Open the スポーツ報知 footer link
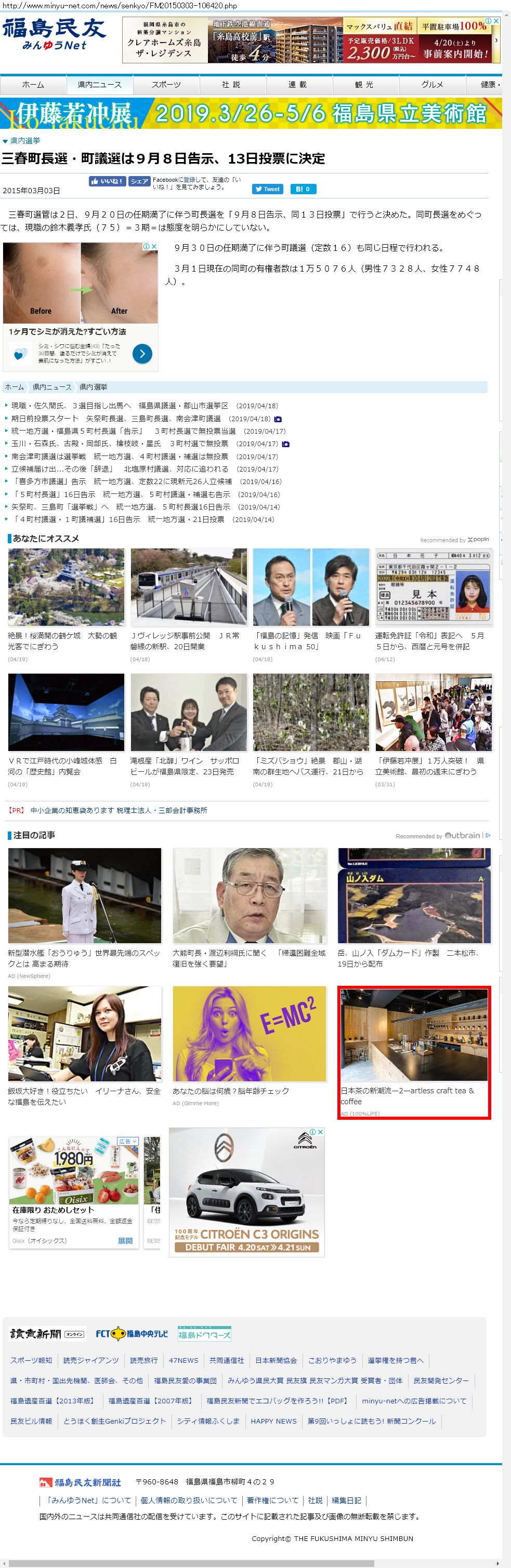 tap(31, 1360)
